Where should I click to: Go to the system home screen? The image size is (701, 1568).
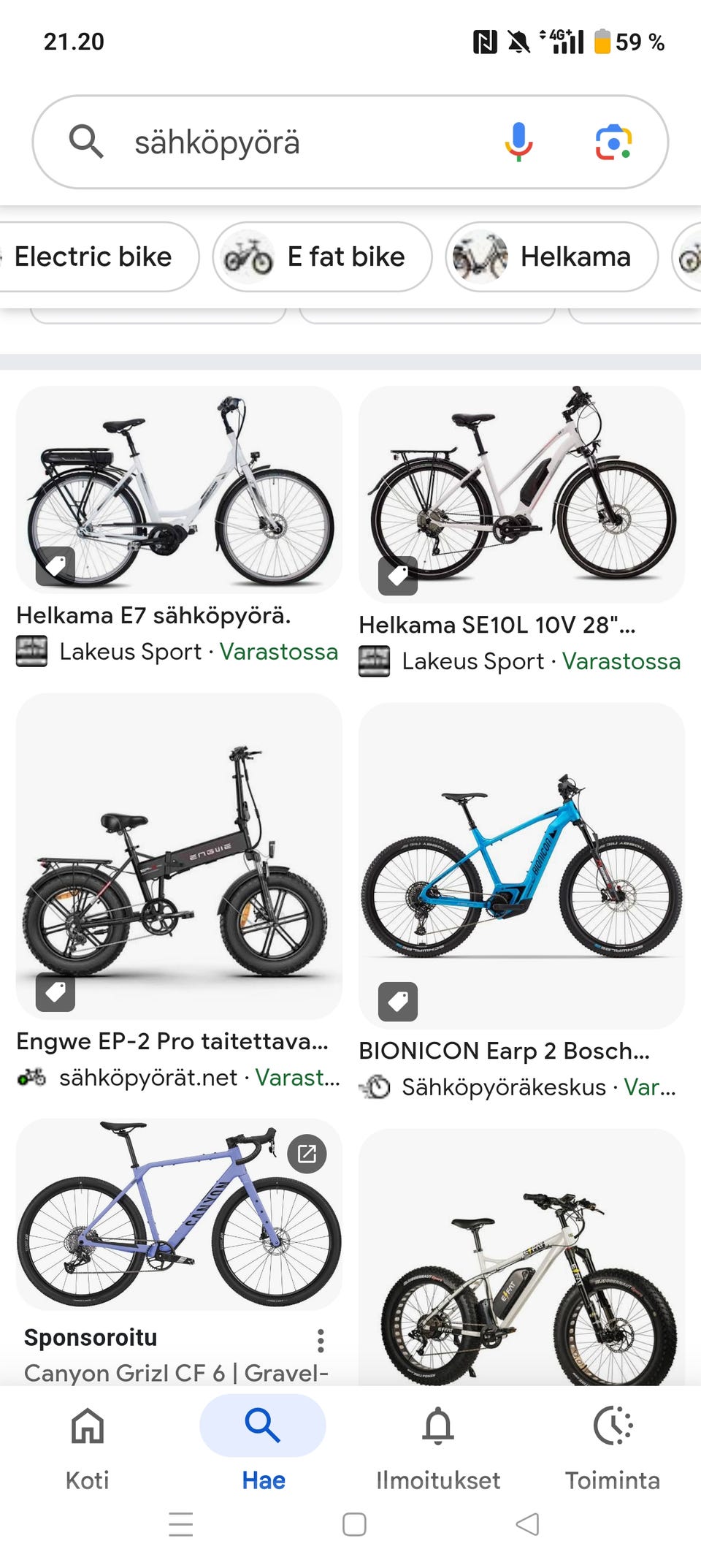354,1524
